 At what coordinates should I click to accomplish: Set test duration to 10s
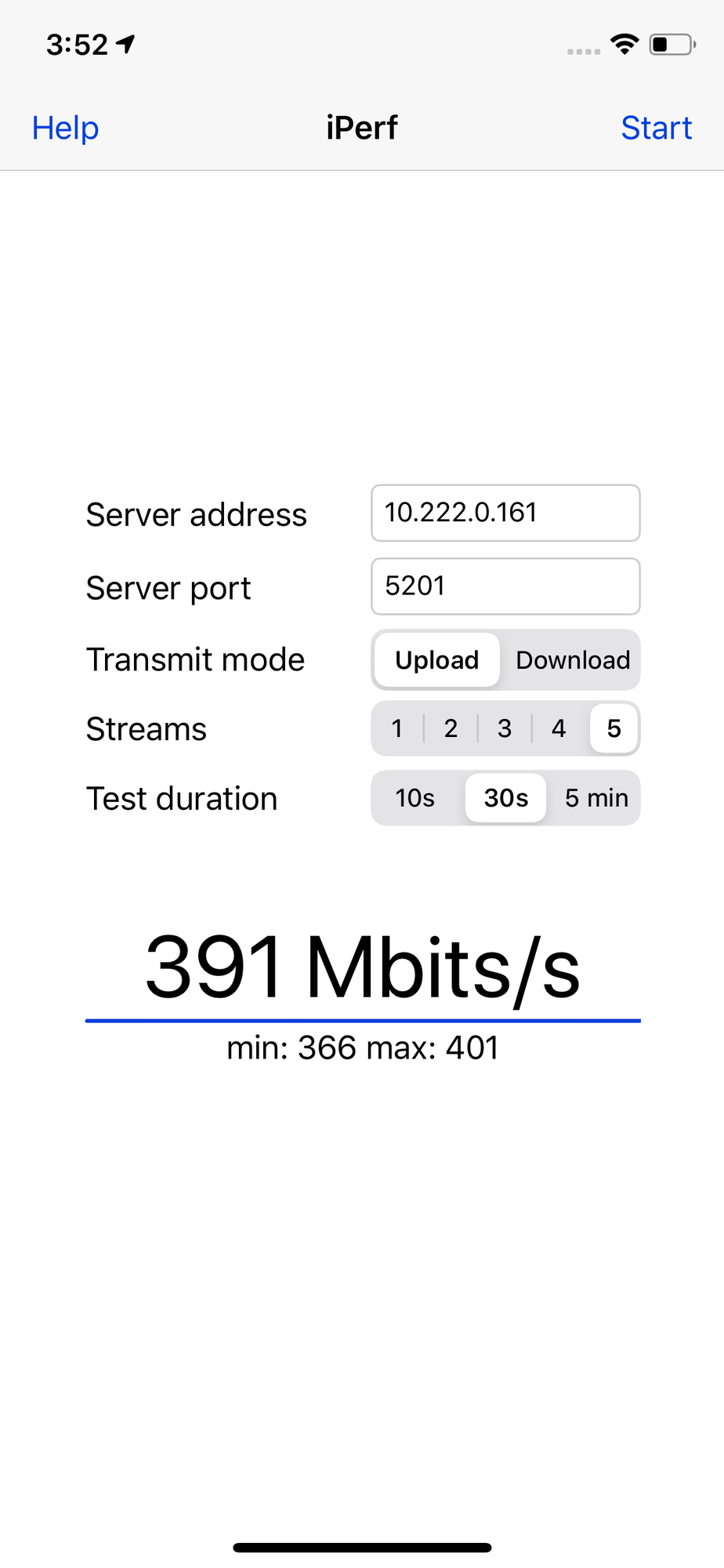pyautogui.click(x=415, y=798)
